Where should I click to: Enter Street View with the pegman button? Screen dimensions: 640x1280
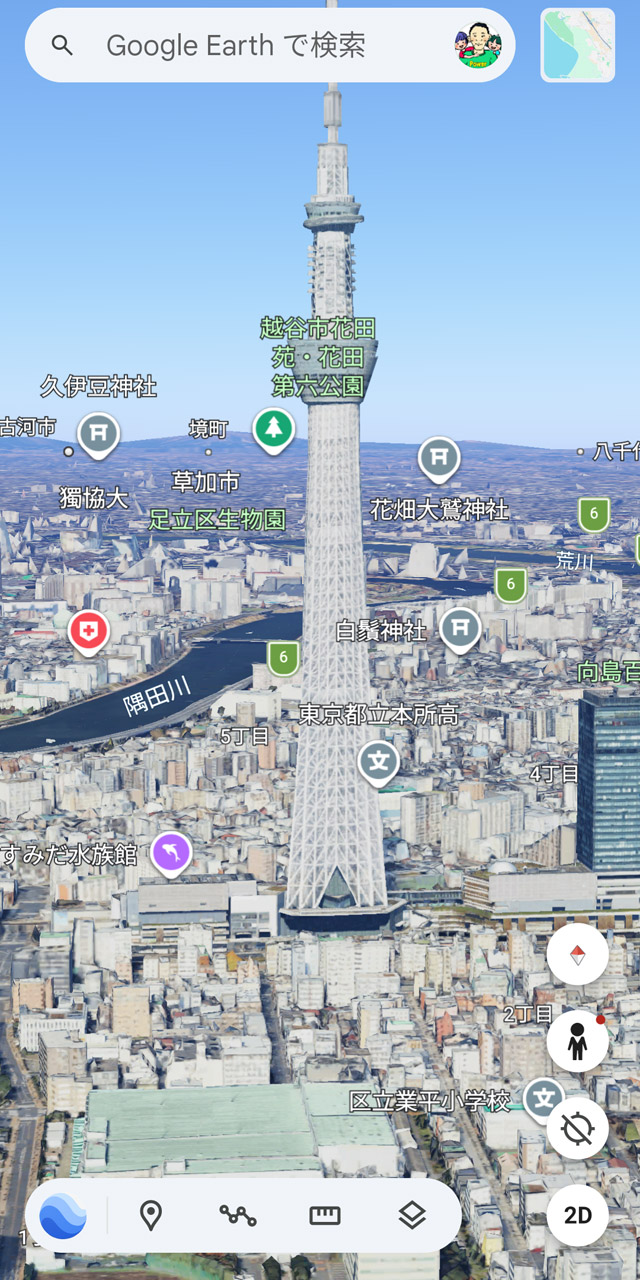(x=578, y=1042)
